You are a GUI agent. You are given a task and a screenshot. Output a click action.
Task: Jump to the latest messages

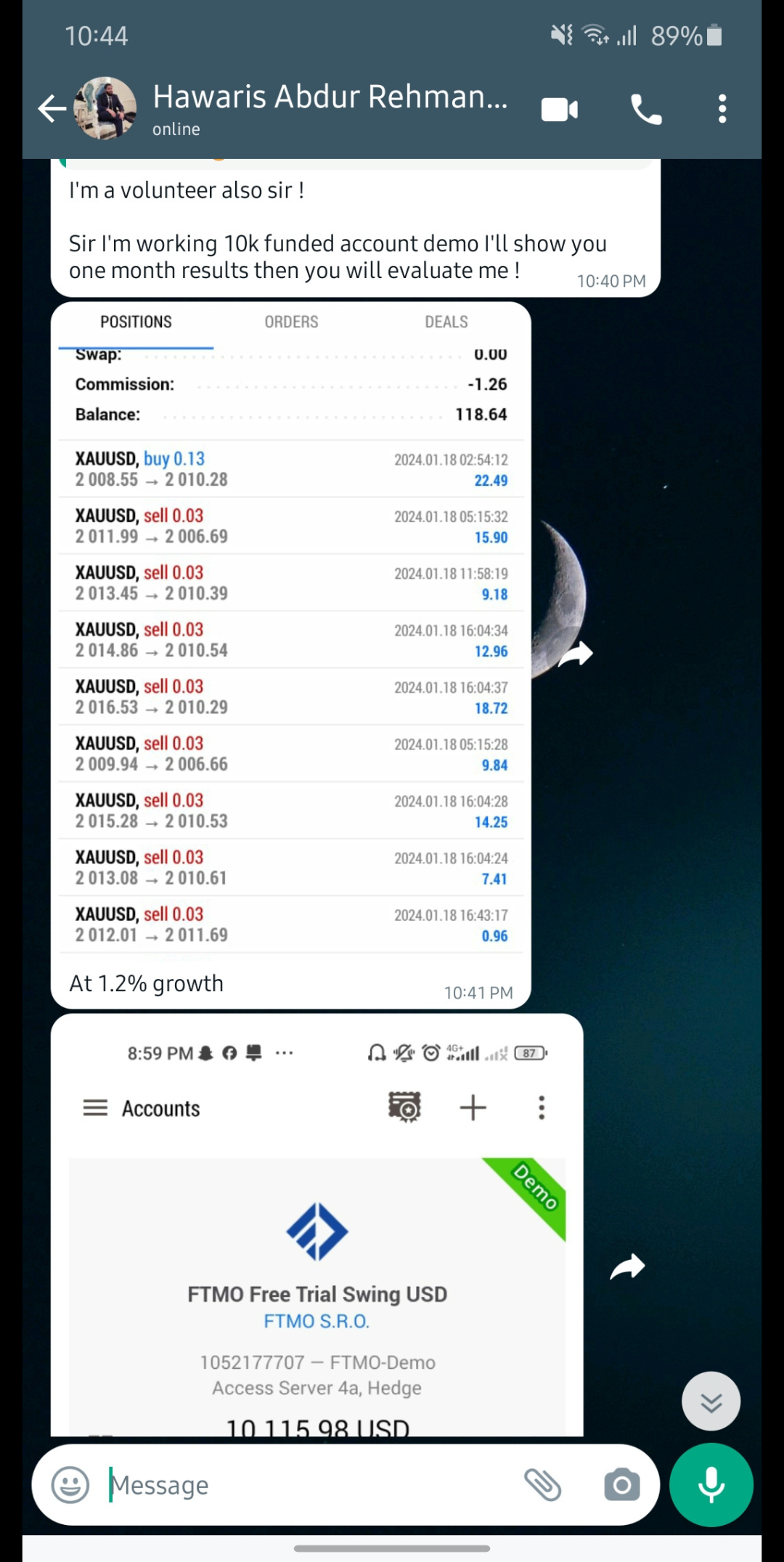711,1402
